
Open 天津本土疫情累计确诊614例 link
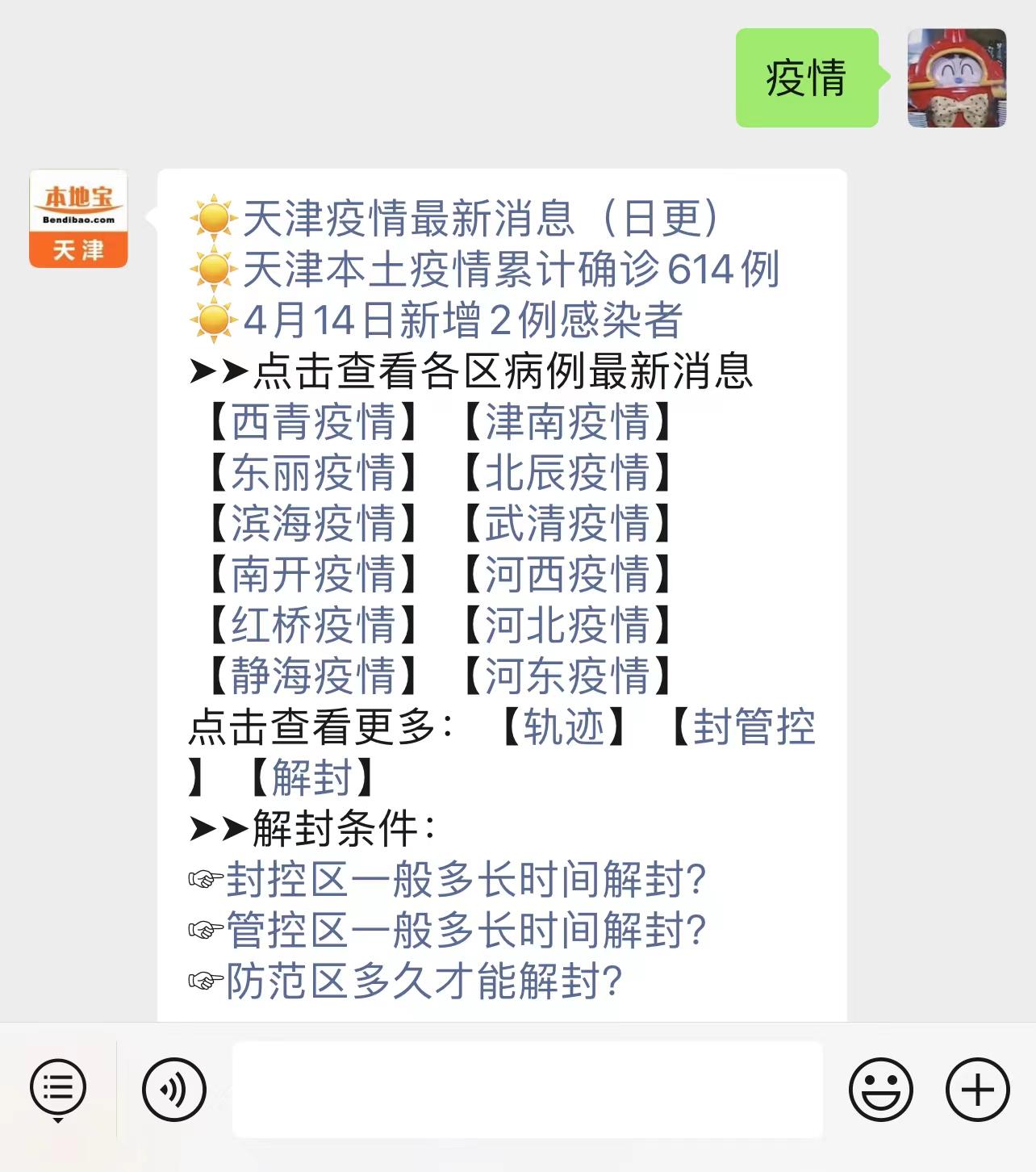coord(508,270)
